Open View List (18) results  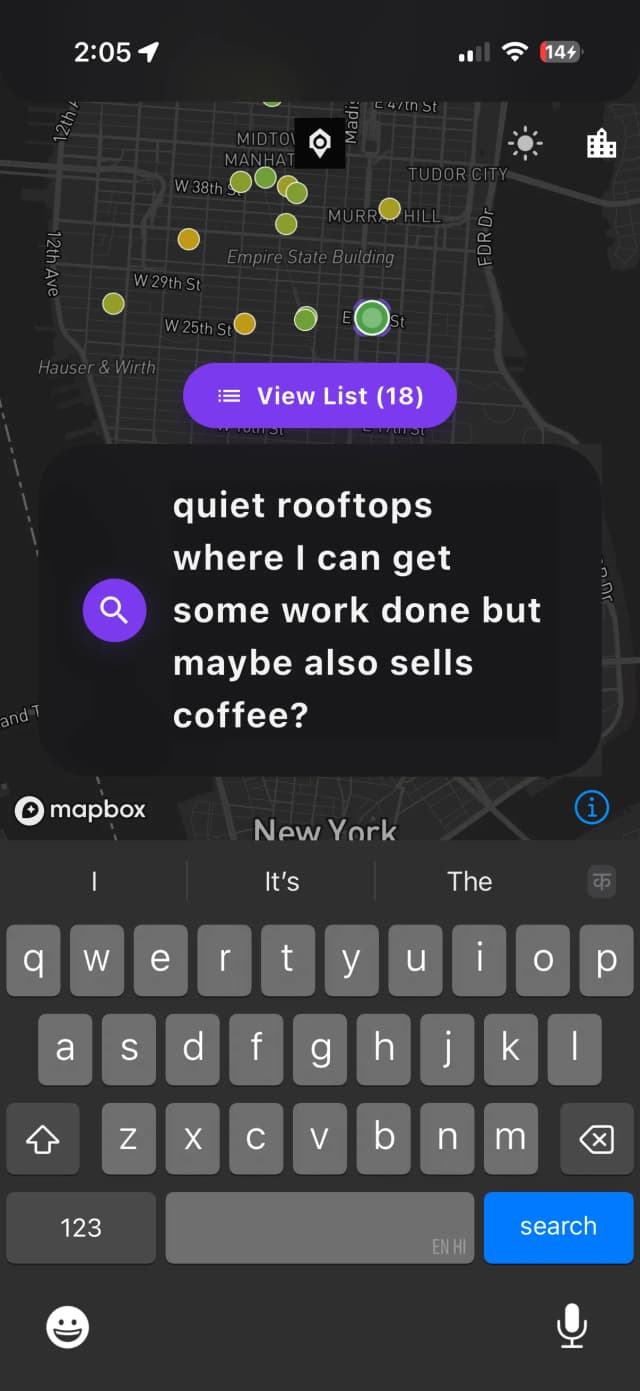point(320,396)
